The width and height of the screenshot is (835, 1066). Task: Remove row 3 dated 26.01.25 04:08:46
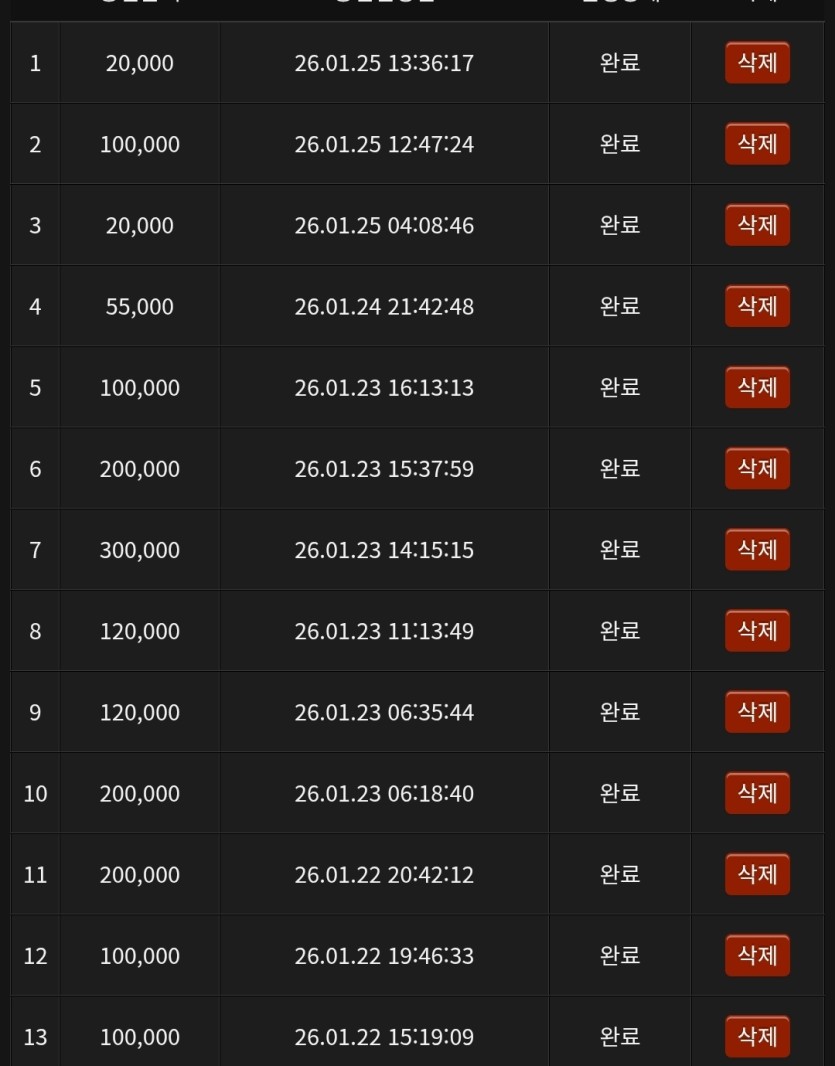(757, 225)
